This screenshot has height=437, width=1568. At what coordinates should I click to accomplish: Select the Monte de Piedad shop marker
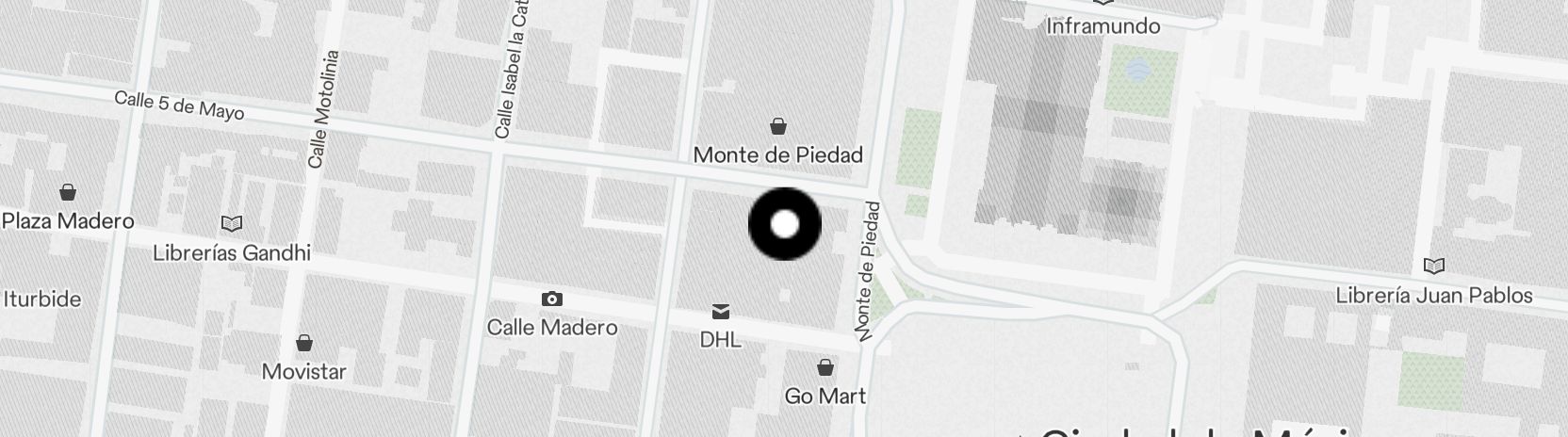pyautogui.click(x=778, y=126)
